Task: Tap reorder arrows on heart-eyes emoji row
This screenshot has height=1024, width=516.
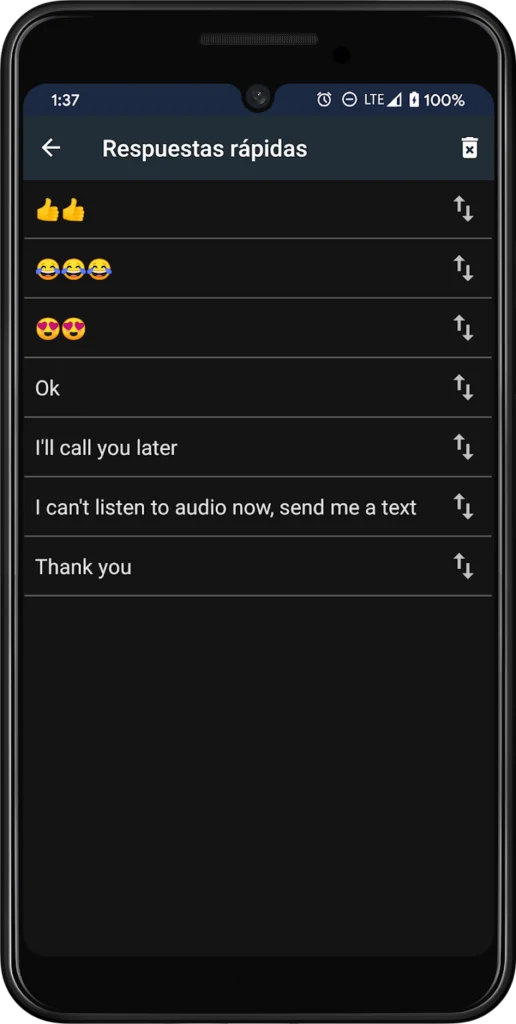Action: [x=464, y=328]
